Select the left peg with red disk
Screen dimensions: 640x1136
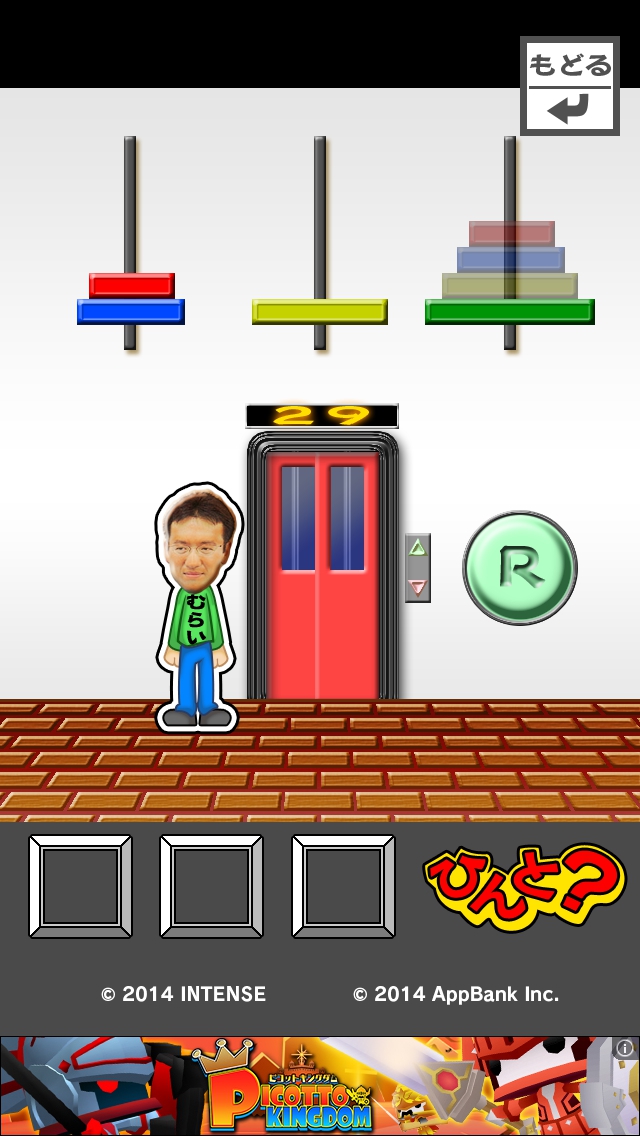130,285
